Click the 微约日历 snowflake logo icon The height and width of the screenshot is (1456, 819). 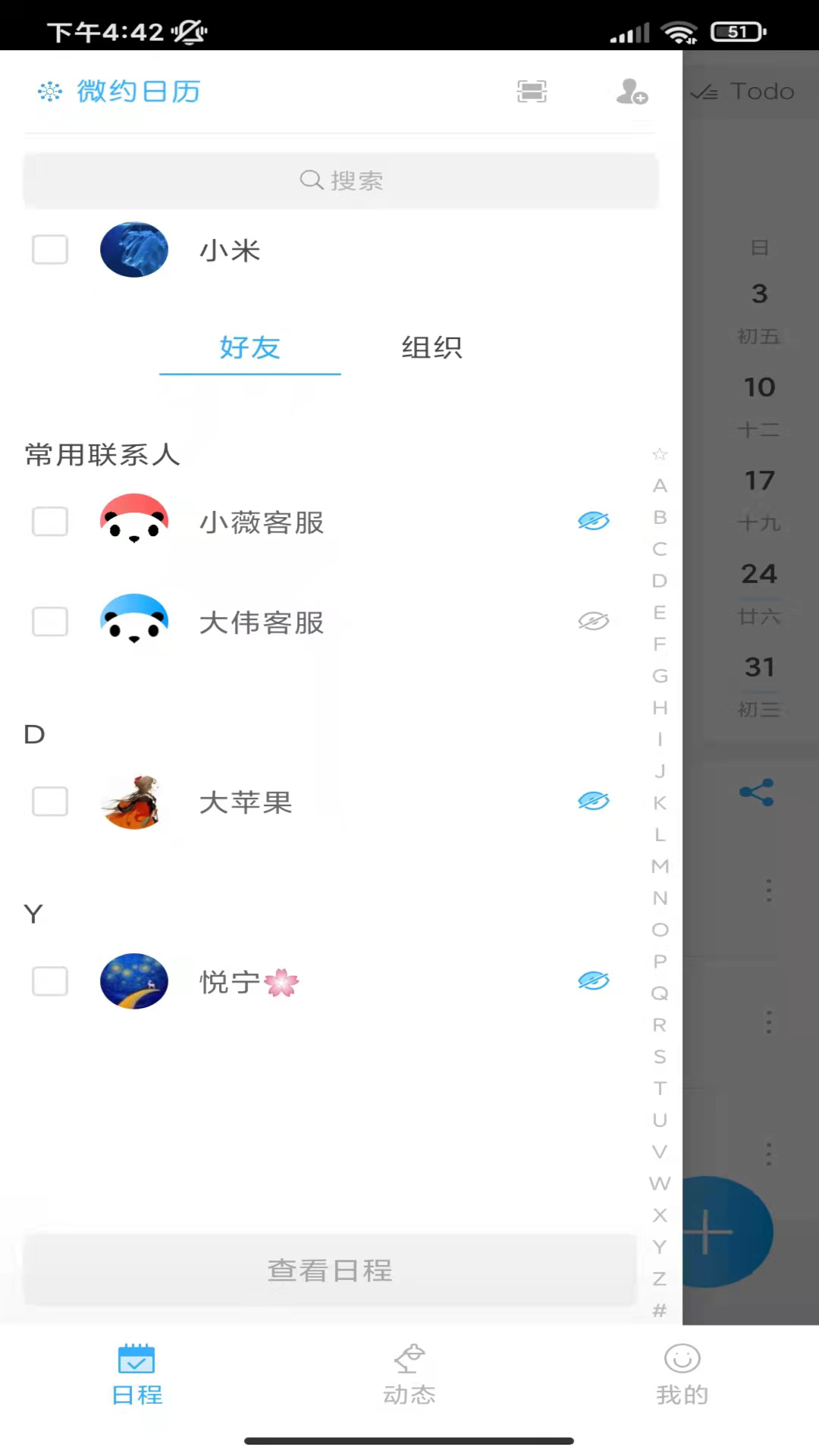50,91
